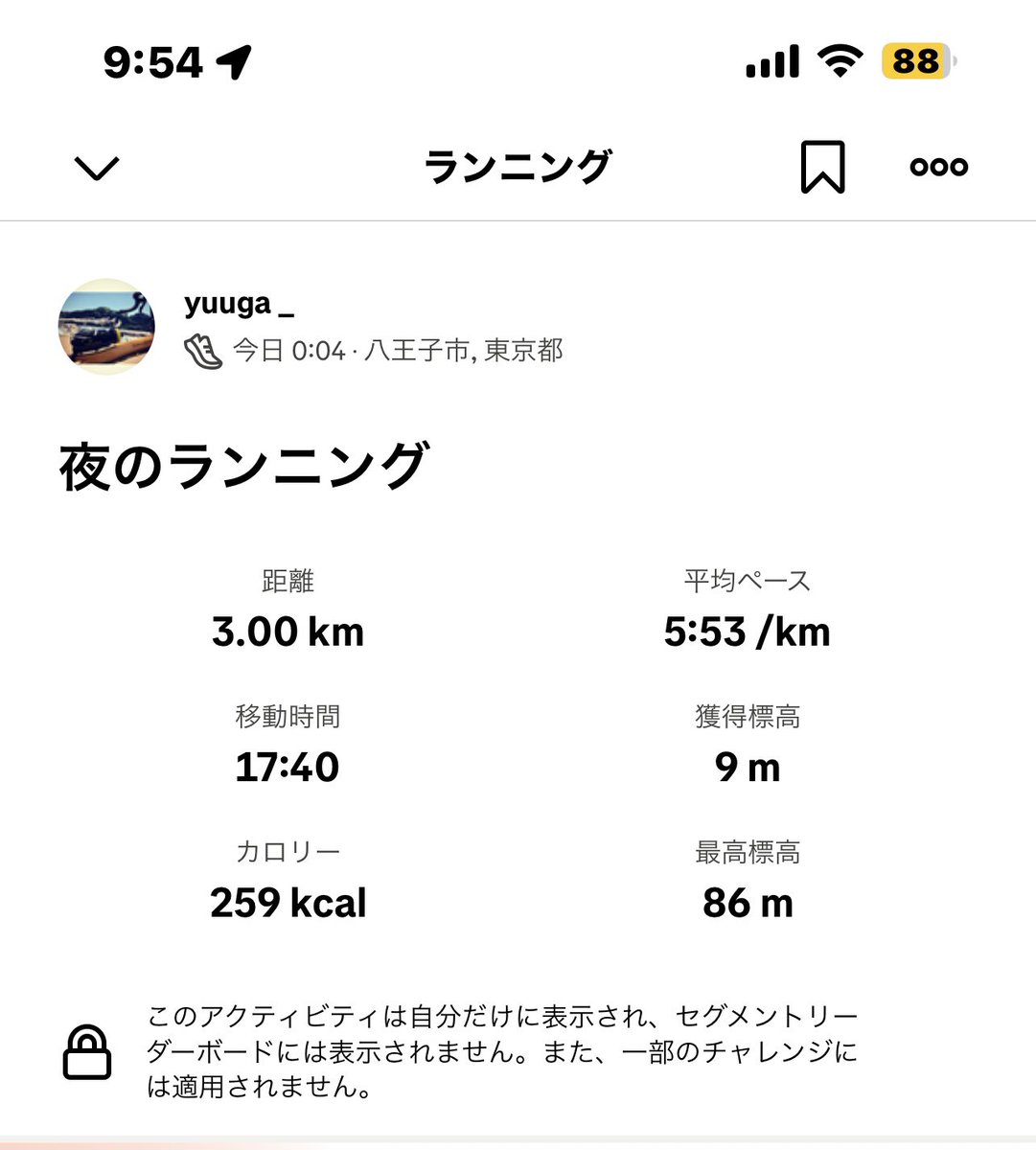Bookmark this running activity
Image resolution: width=1036 pixels, height=1150 pixels.
click(822, 167)
